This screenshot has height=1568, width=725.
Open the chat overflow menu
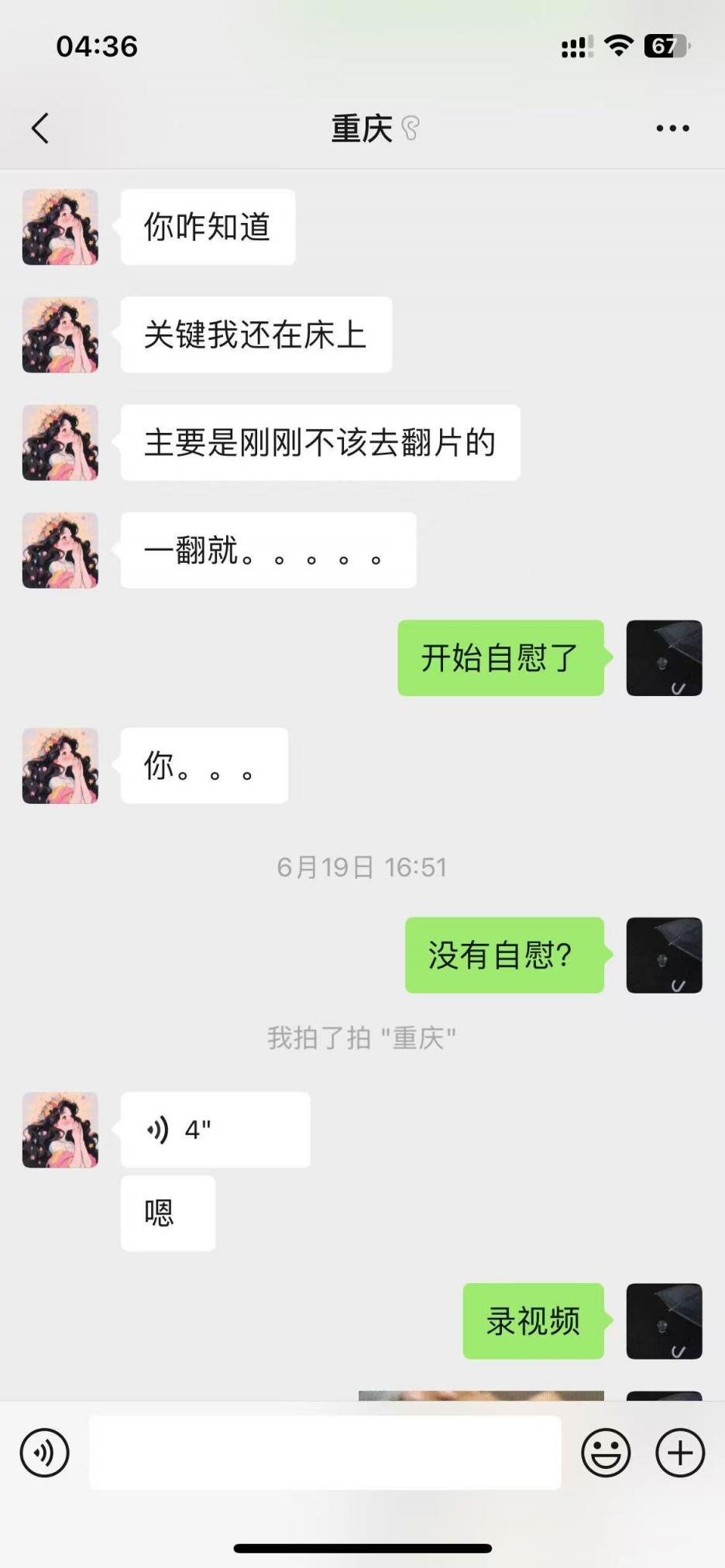coord(672,129)
